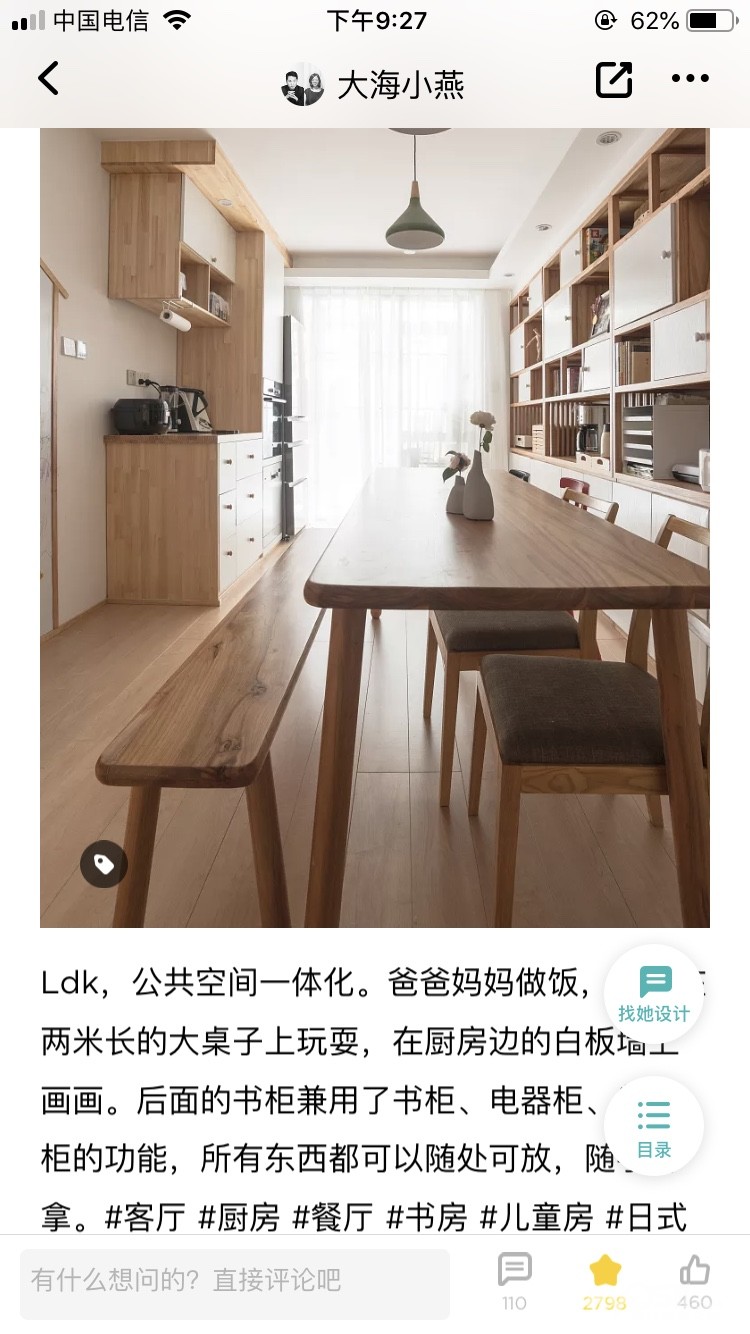Tap the comment box 有什么想问的

(x=235, y=1279)
